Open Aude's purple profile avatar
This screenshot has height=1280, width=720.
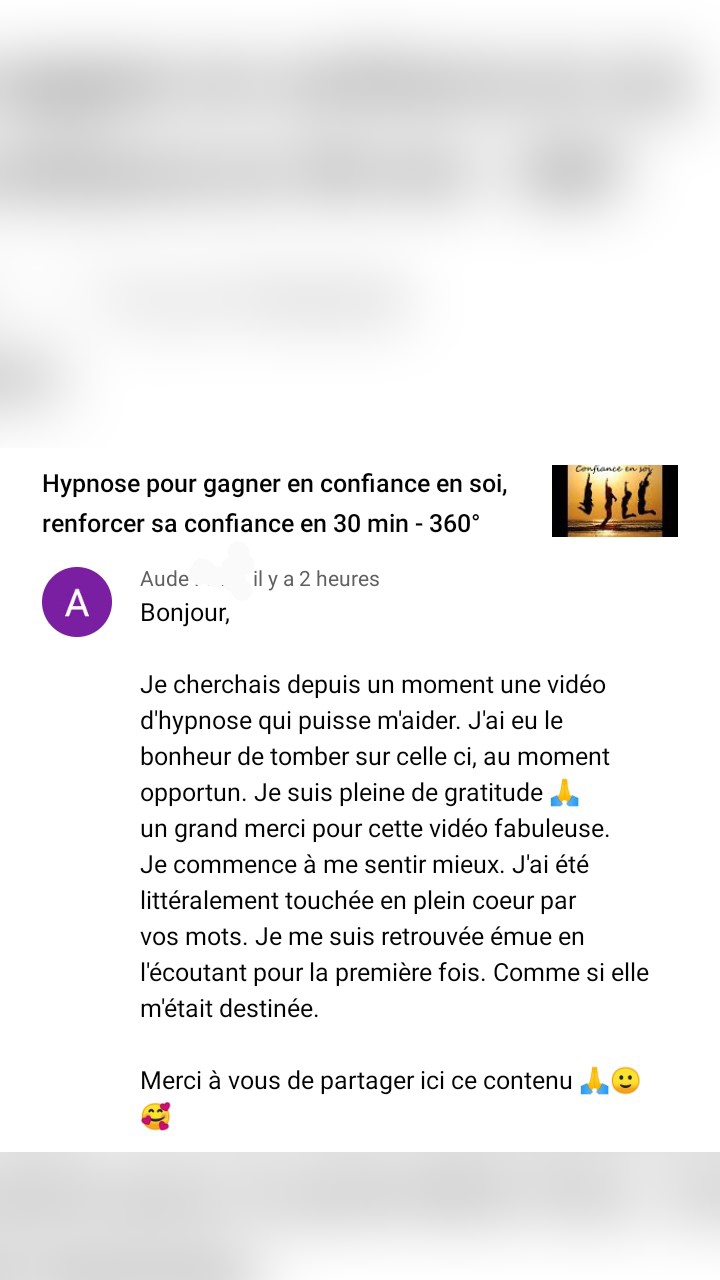pyautogui.click(x=77, y=602)
